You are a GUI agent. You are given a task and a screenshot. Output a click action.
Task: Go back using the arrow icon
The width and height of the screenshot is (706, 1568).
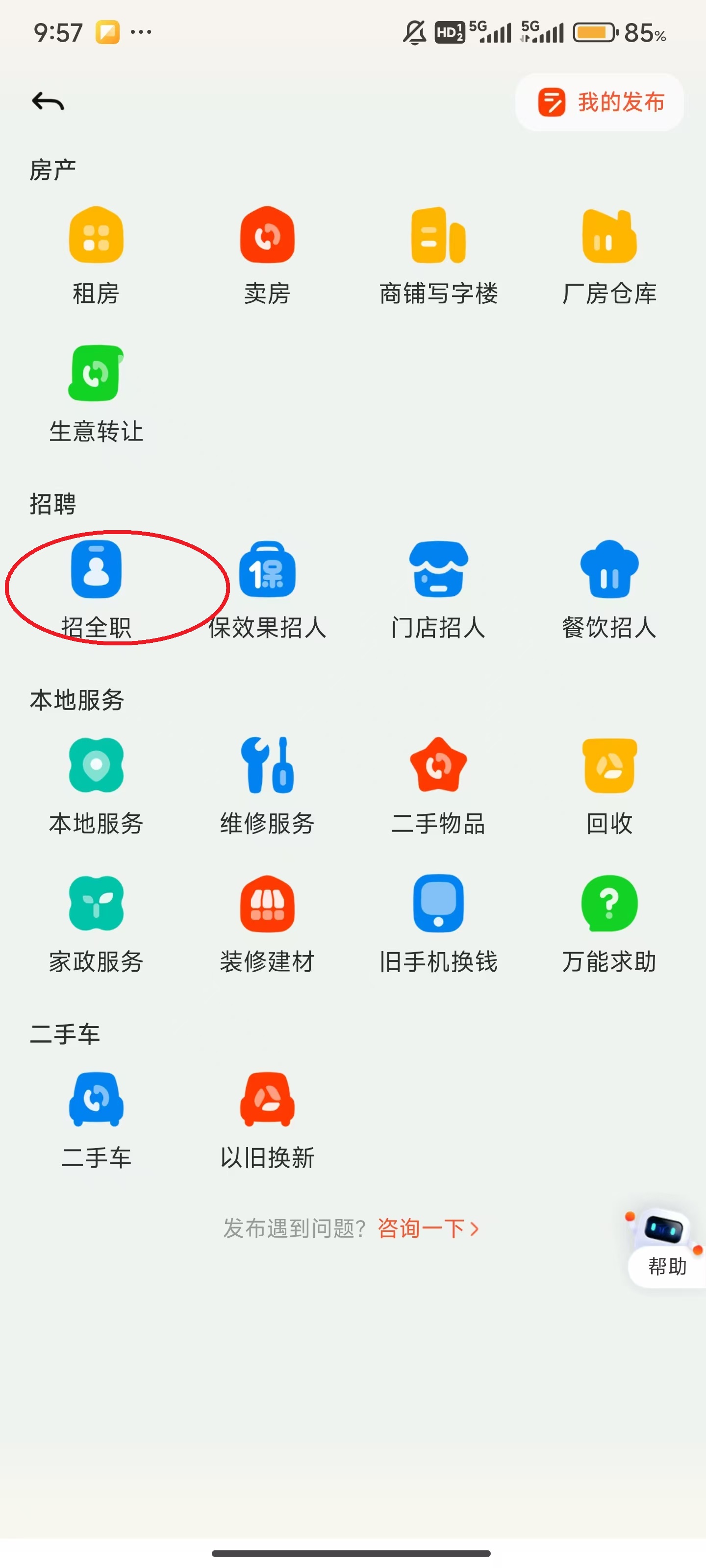48,101
